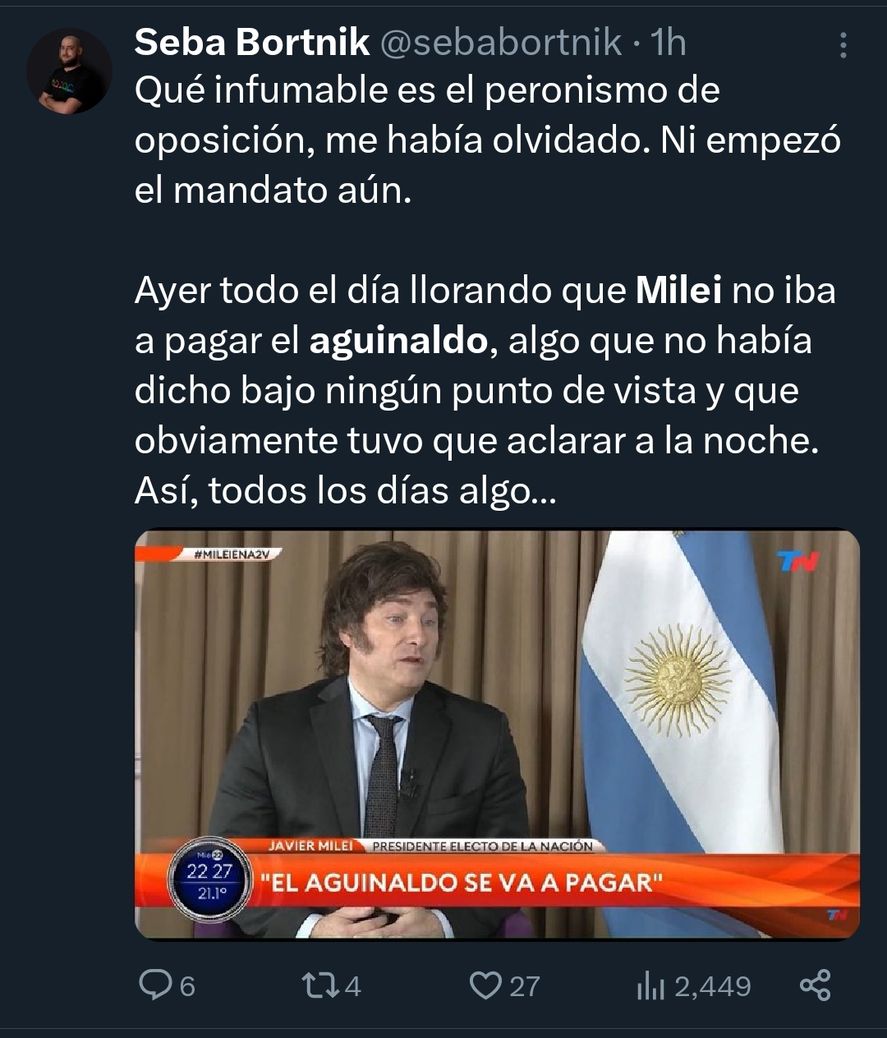Open the tweet's three-dot overflow menu
The image size is (887, 1038).
click(x=843, y=45)
